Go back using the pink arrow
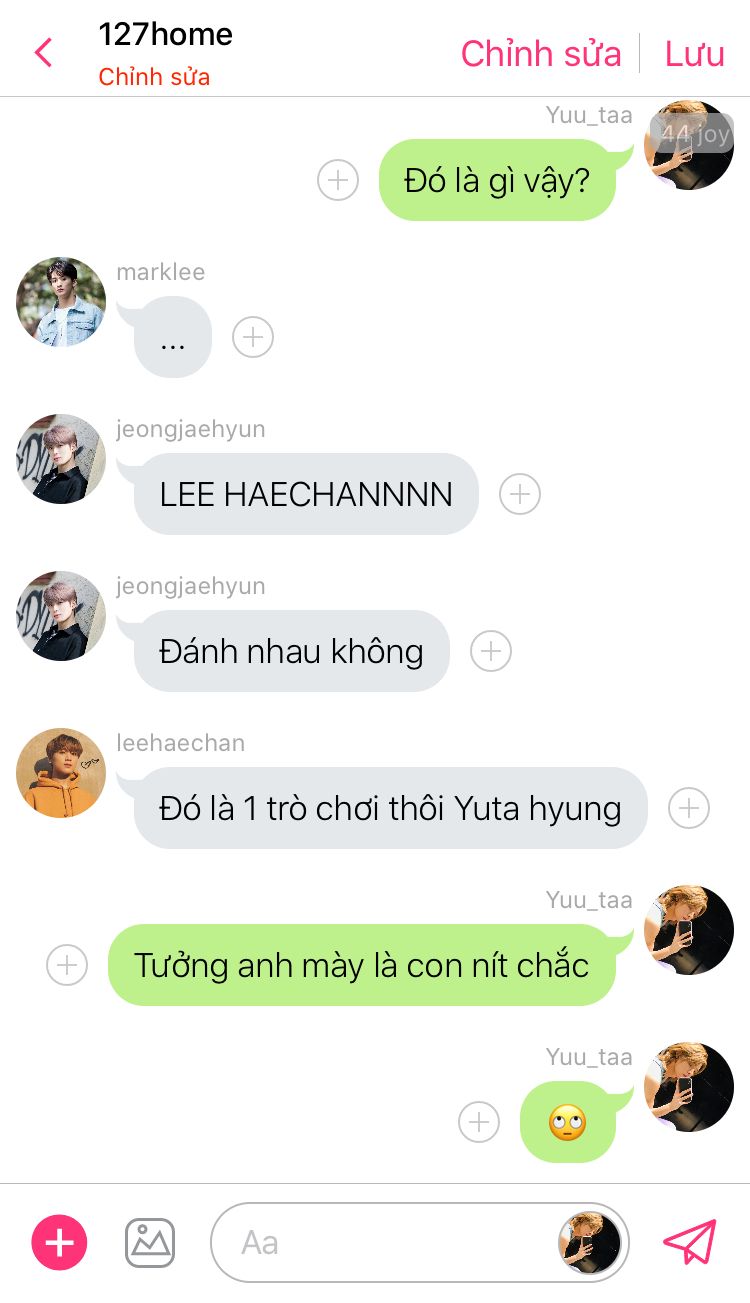 pyautogui.click(x=43, y=53)
